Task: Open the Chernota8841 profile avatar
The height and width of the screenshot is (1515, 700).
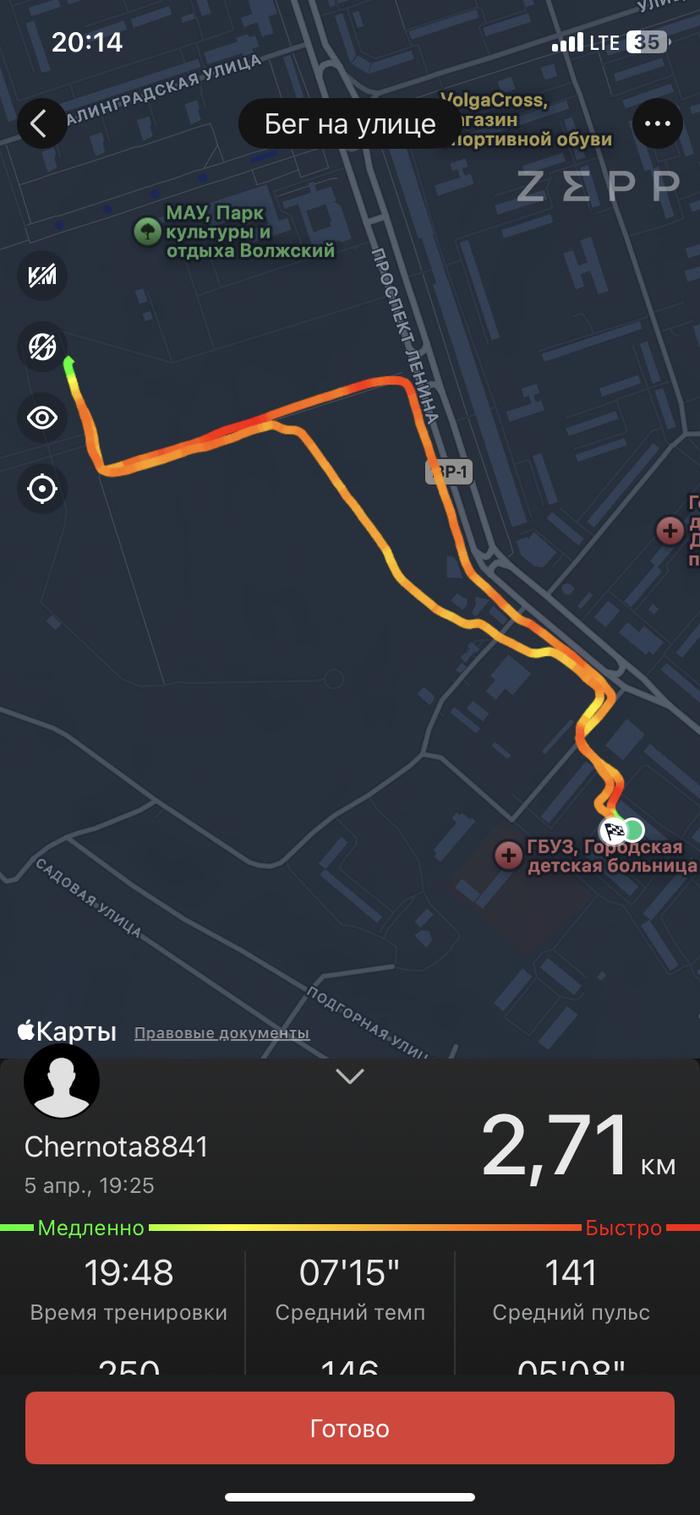Action: point(62,1082)
